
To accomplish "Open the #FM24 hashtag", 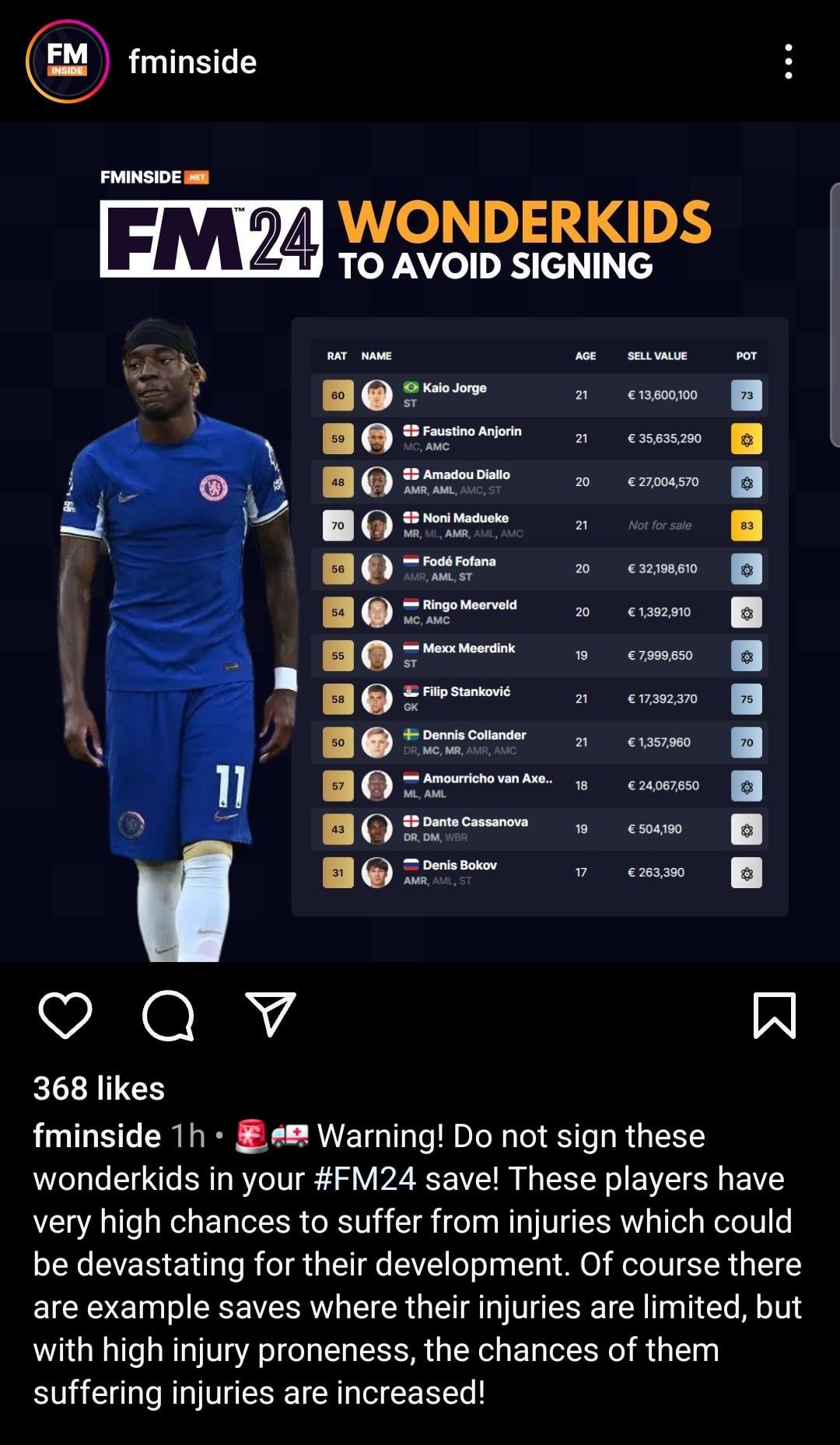I will click(365, 1179).
